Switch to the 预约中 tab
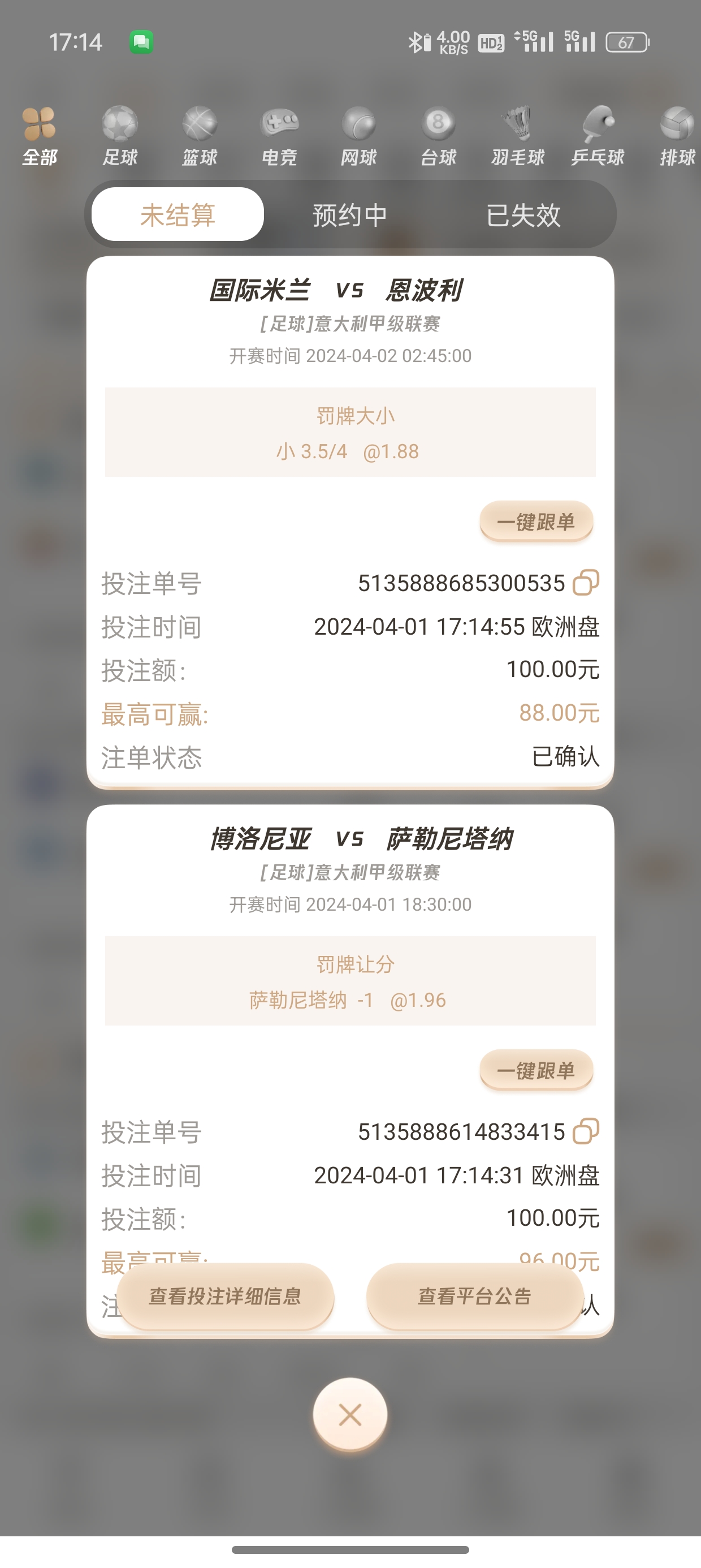 [x=350, y=215]
